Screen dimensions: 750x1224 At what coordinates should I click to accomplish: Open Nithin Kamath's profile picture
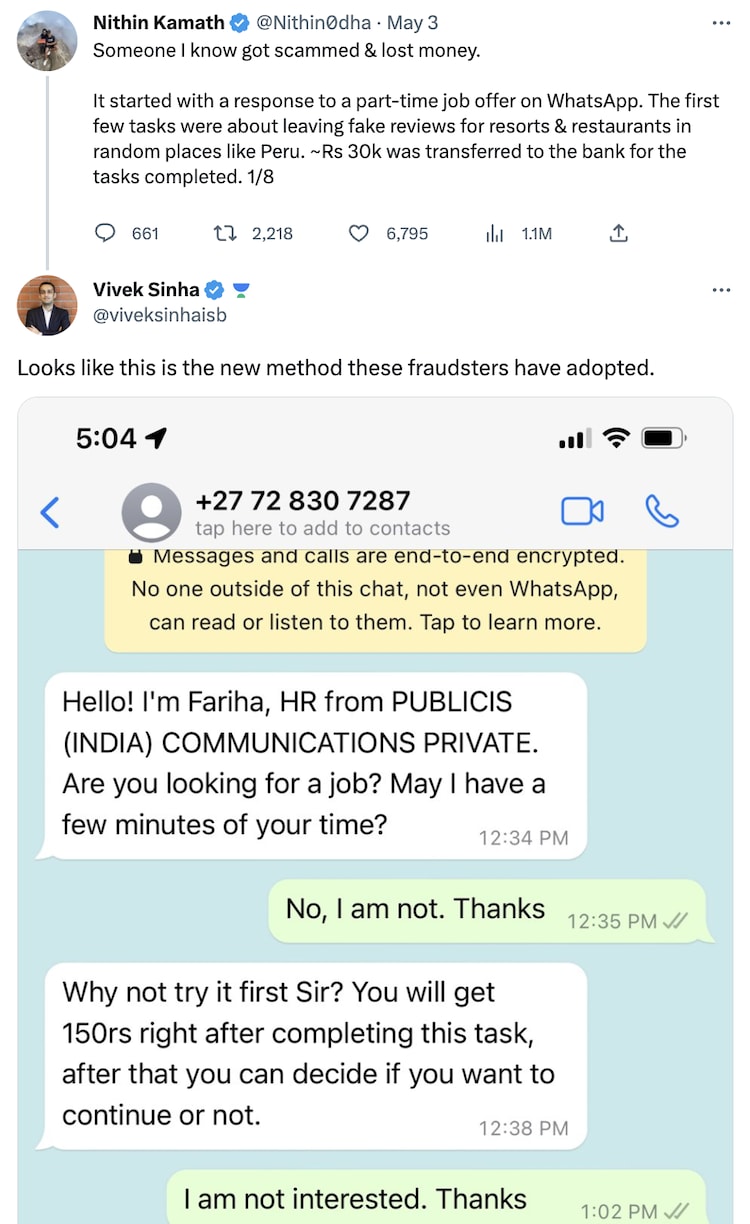(47, 40)
